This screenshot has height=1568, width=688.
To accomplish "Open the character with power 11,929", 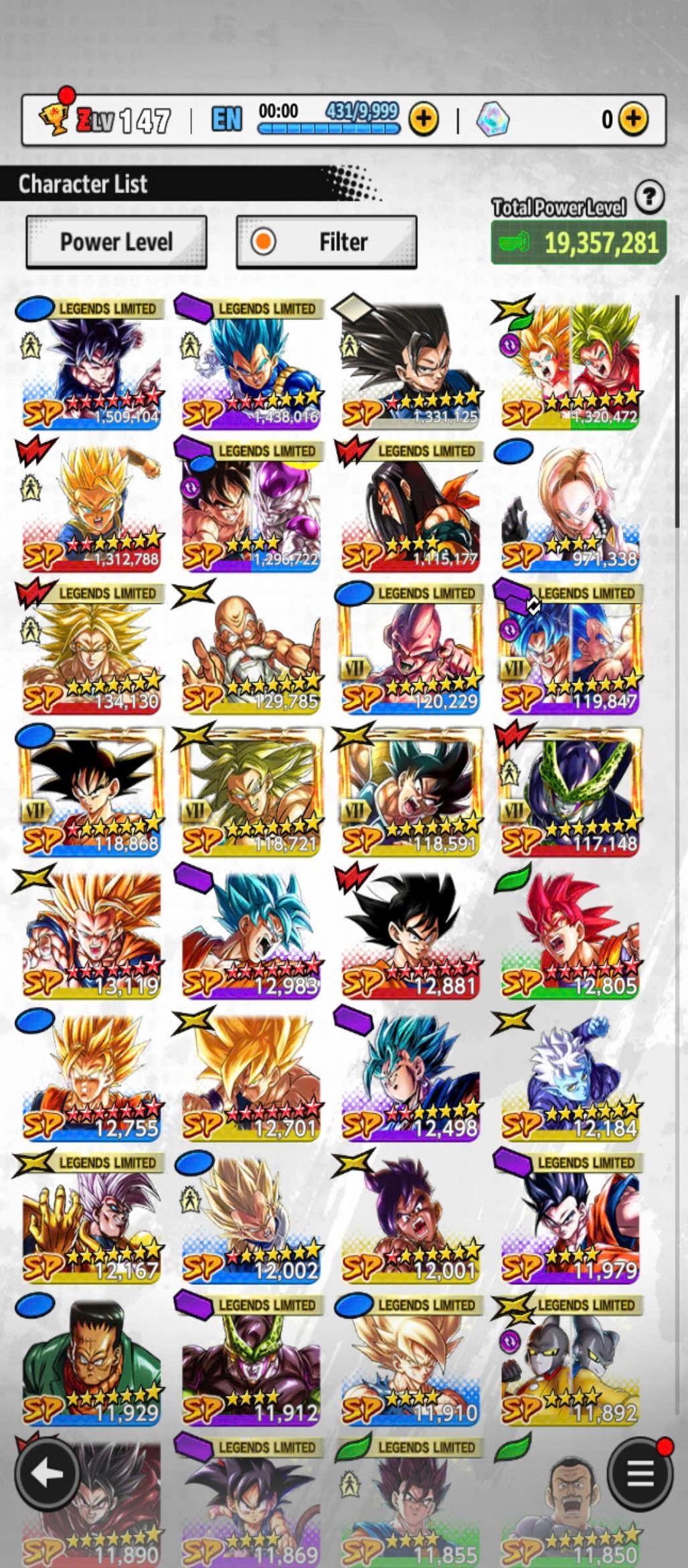I will 92,1361.
